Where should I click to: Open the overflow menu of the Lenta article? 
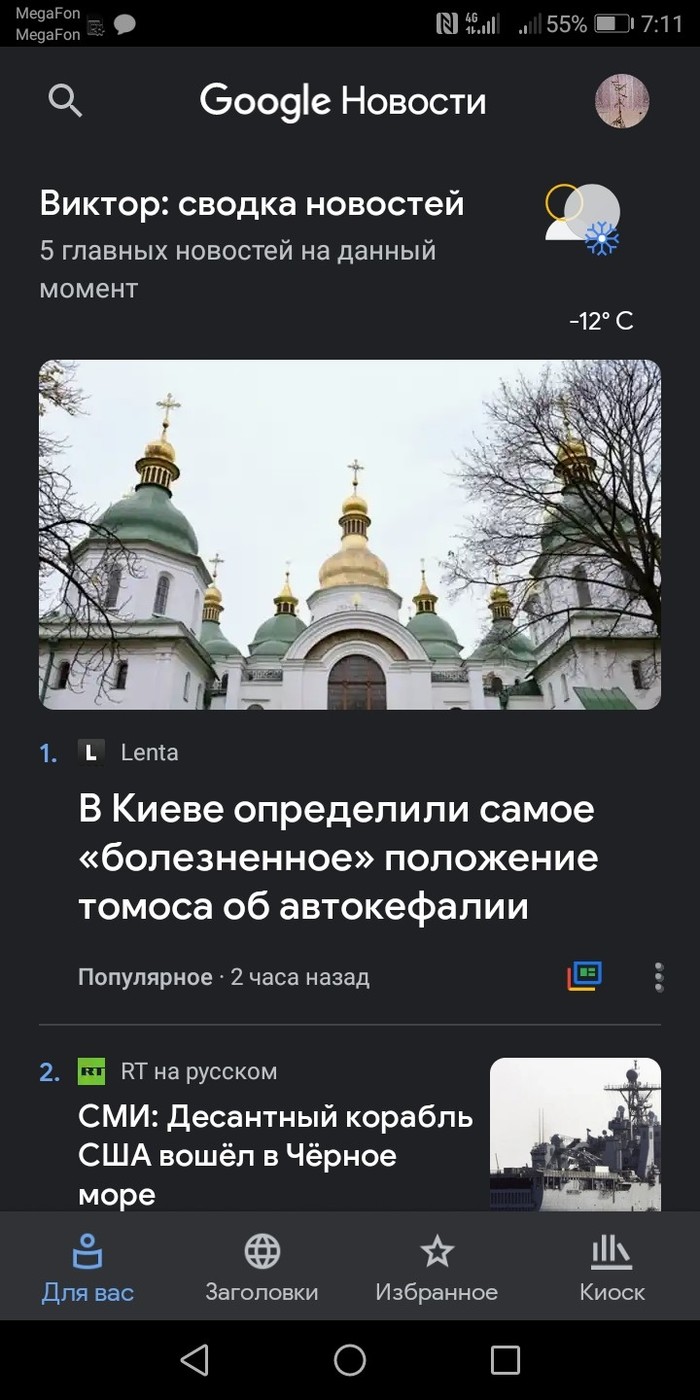[658, 976]
